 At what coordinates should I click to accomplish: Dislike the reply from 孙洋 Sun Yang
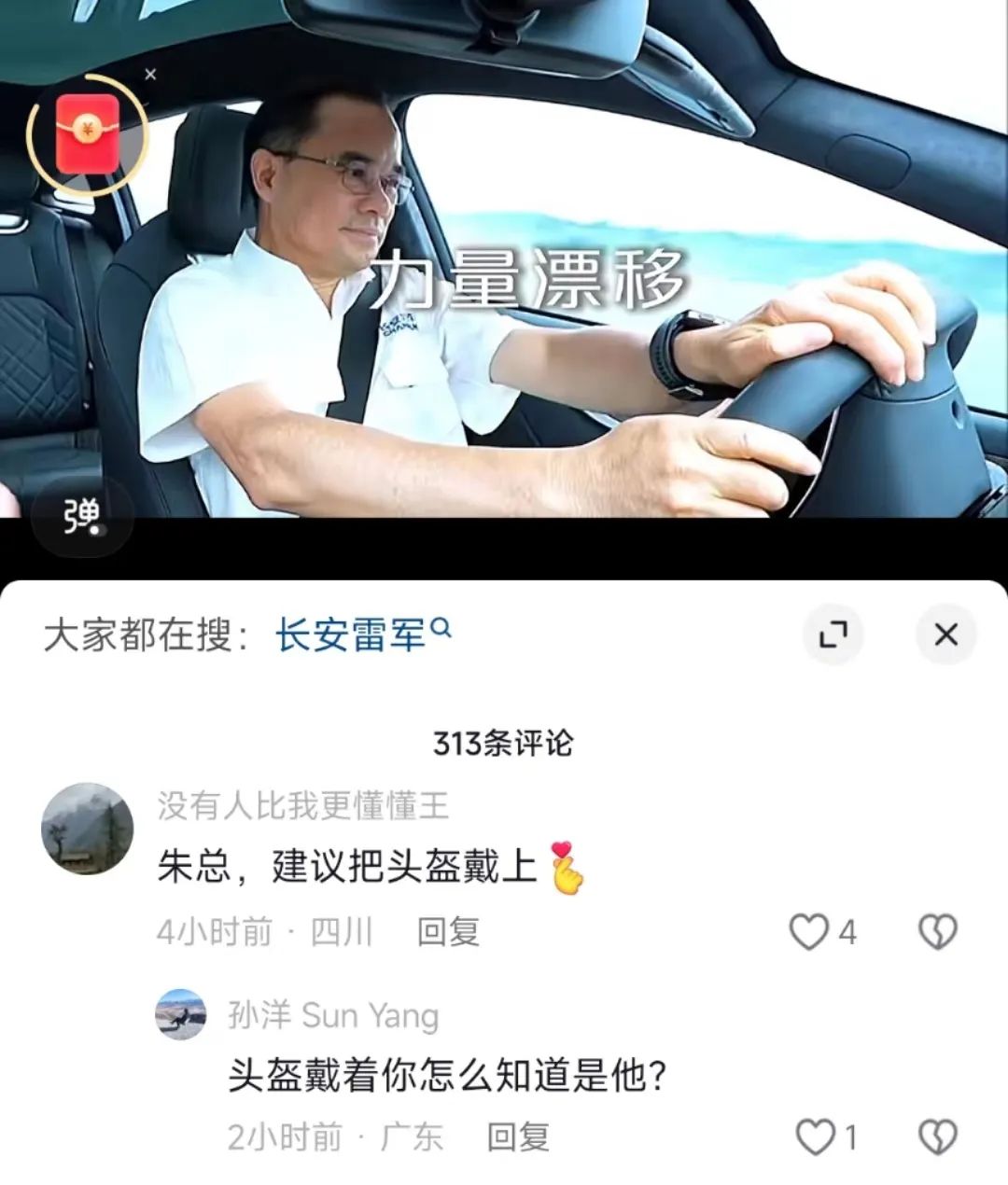(938, 1137)
